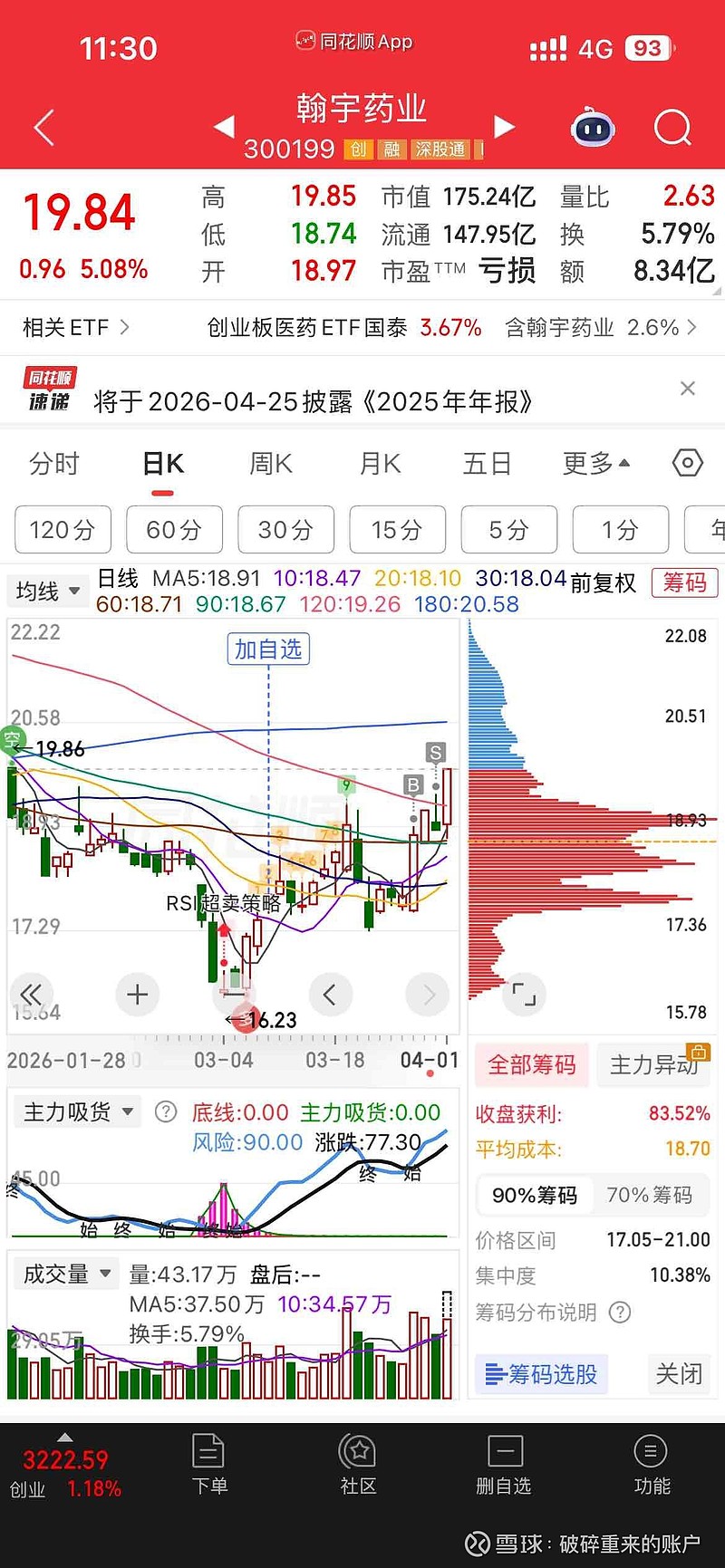Switch to next stock arrow
Screen dimensions: 725x1568
click(x=505, y=127)
